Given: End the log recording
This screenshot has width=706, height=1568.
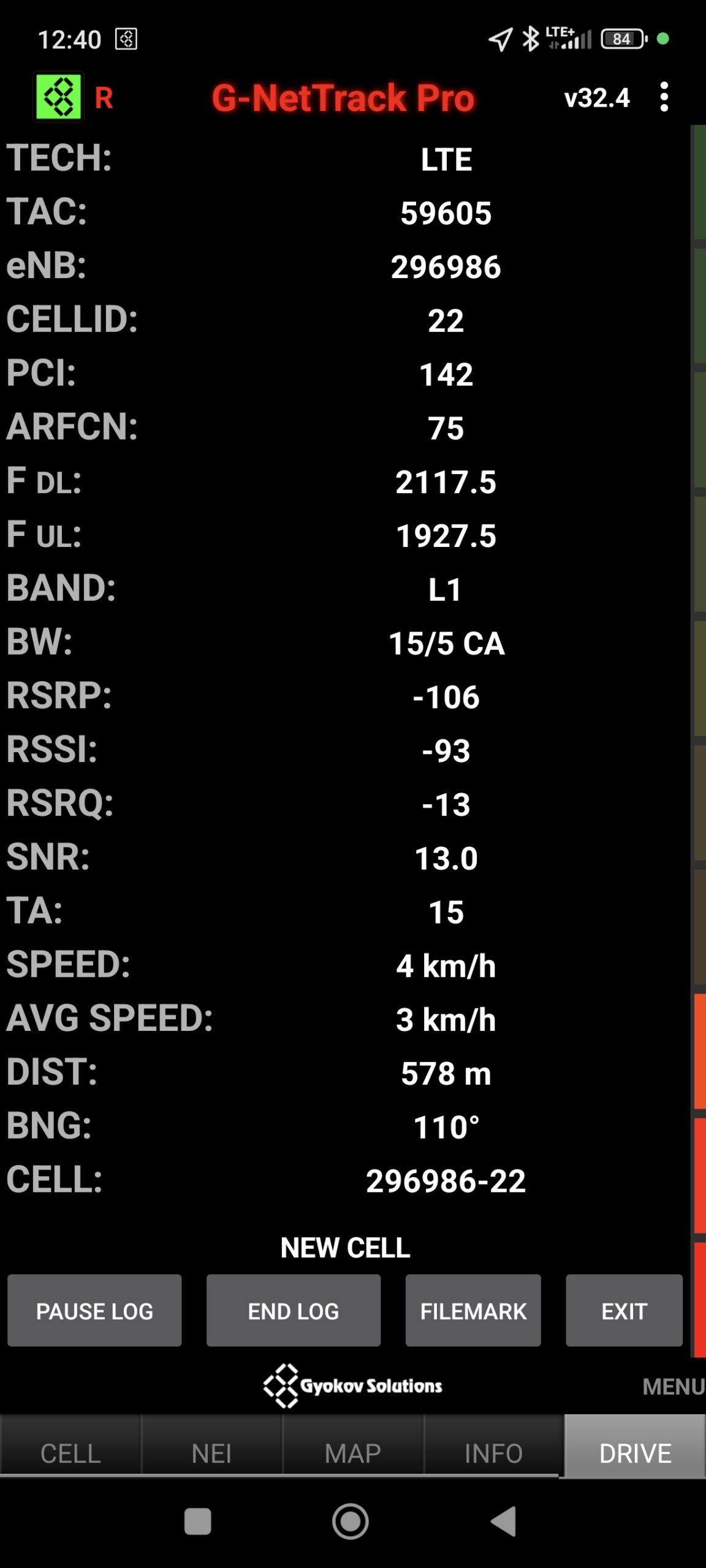Looking at the screenshot, I should pos(293,1311).
